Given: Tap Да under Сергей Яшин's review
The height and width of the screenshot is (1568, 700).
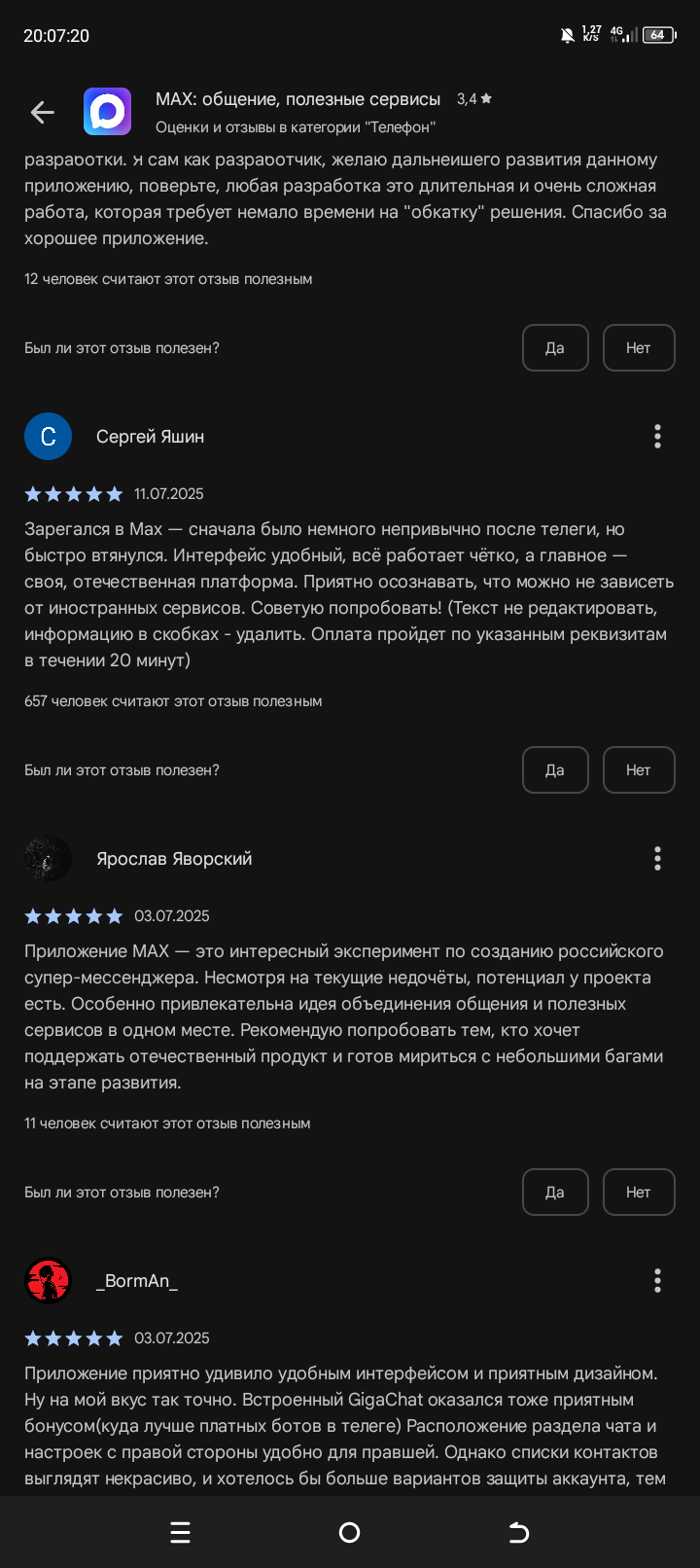Looking at the screenshot, I should tap(555, 769).
